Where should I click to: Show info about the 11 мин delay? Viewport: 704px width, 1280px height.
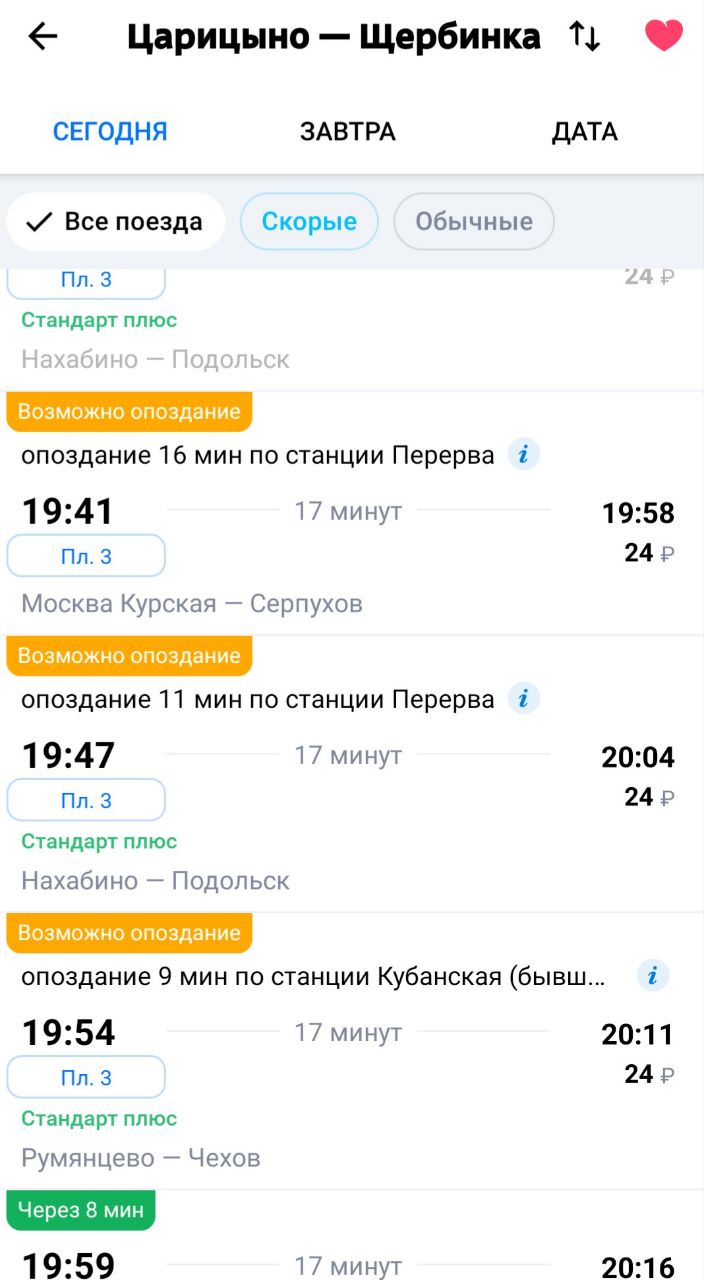[523, 699]
